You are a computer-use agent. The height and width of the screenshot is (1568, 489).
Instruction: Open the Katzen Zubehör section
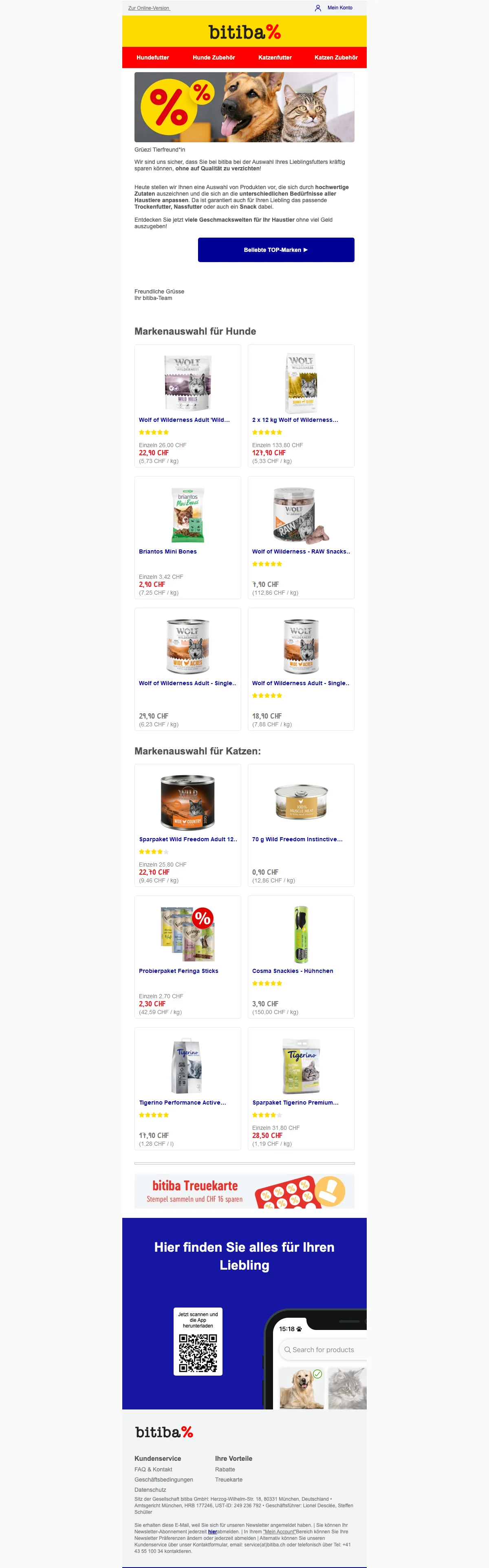tap(336, 58)
